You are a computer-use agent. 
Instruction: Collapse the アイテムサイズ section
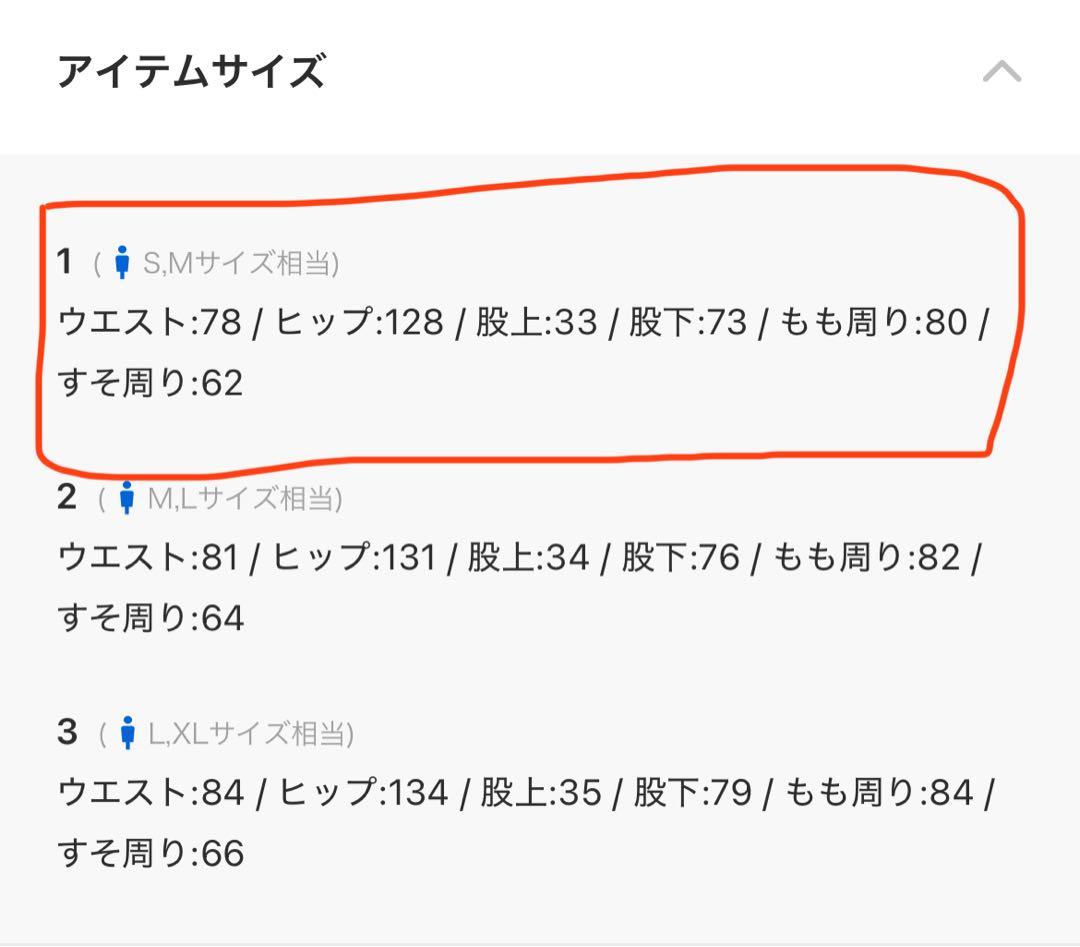point(1001,72)
